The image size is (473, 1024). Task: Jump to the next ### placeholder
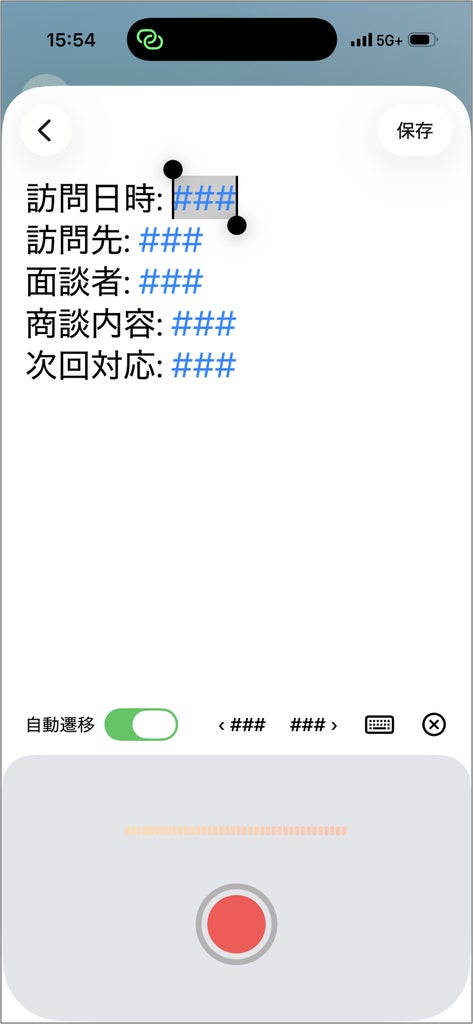(x=314, y=725)
